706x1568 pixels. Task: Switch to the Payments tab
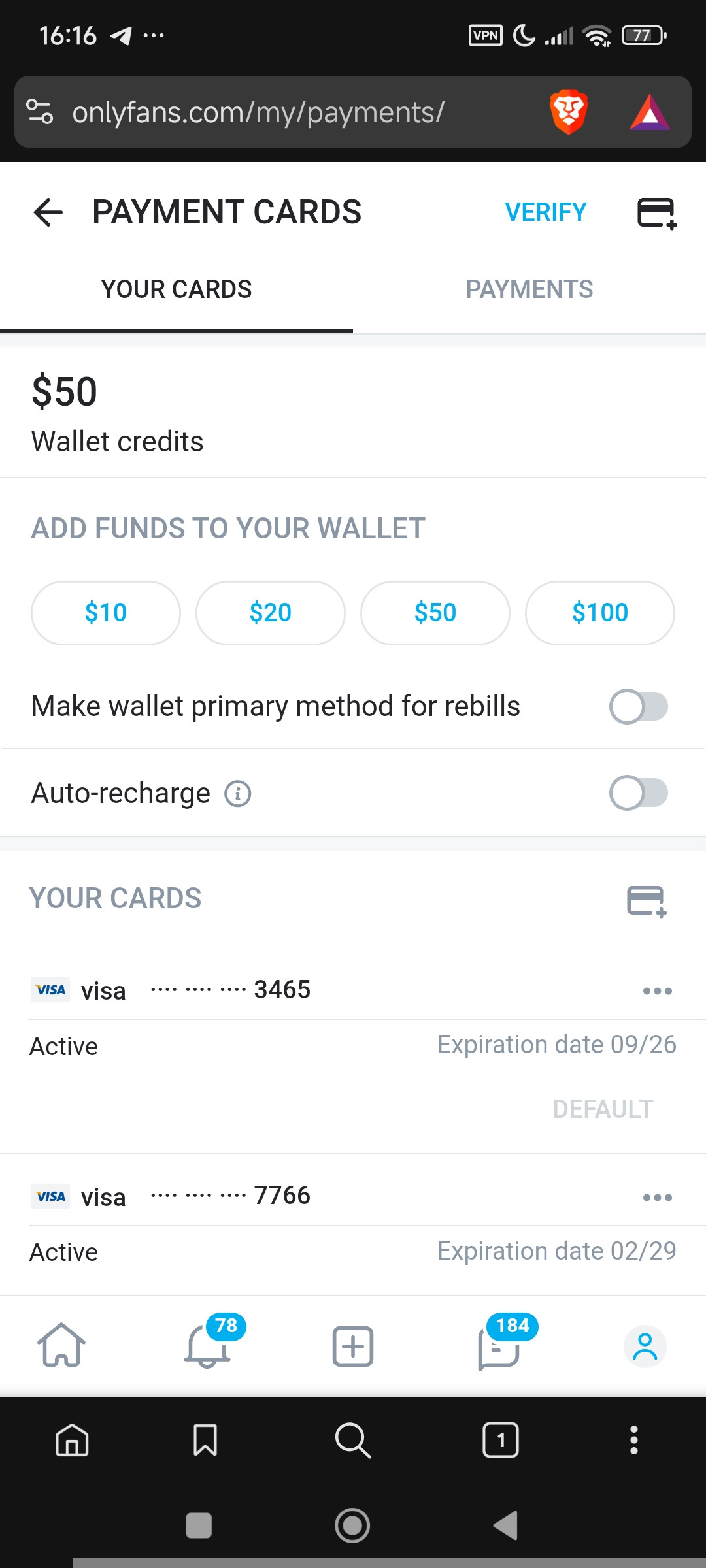tap(529, 289)
